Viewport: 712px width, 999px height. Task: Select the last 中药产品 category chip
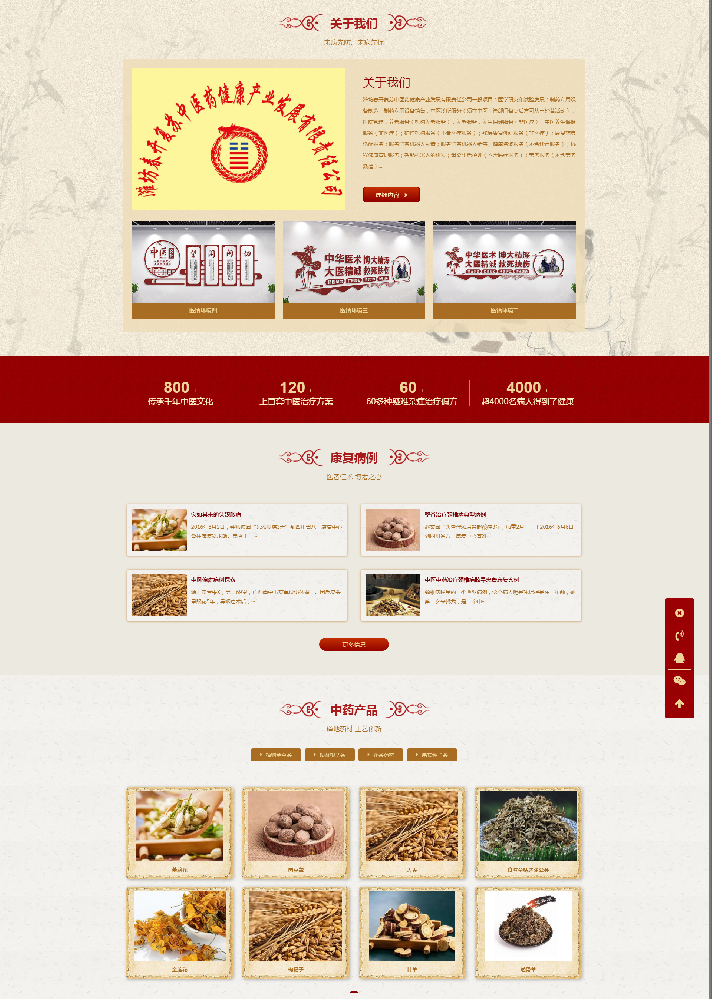click(x=432, y=755)
